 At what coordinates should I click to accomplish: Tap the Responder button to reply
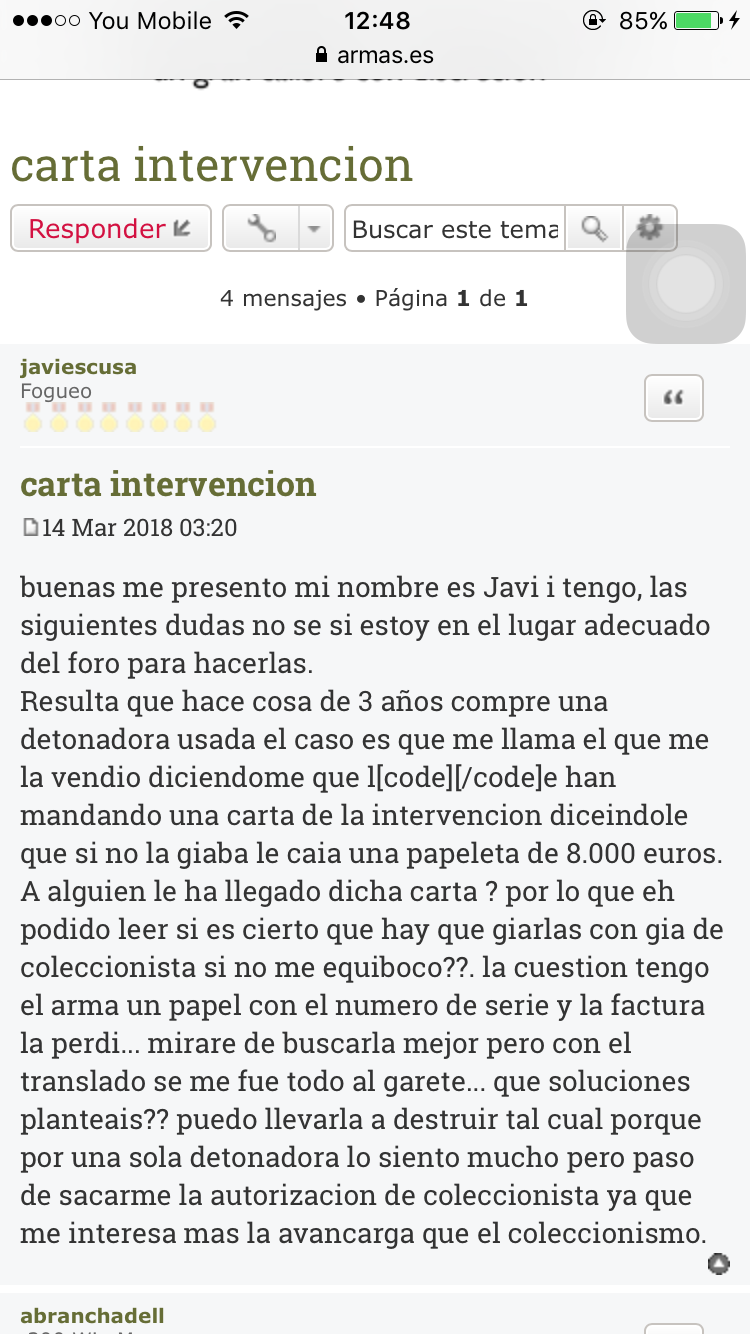click(110, 229)
